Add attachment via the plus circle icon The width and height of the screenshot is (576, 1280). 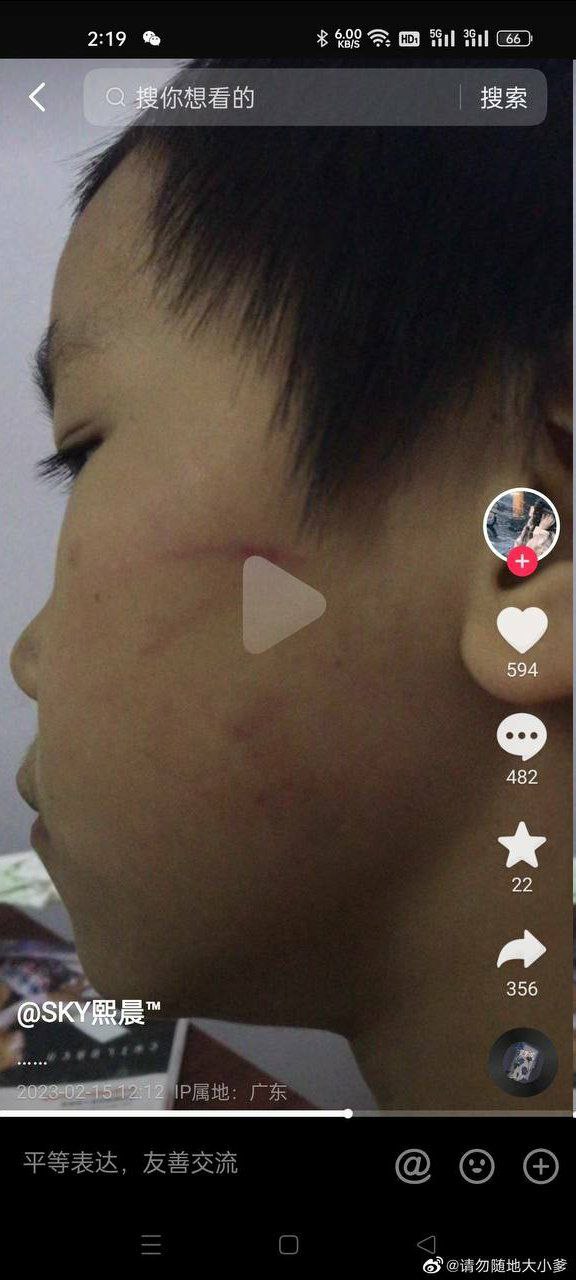click(x=541, y=1165)
